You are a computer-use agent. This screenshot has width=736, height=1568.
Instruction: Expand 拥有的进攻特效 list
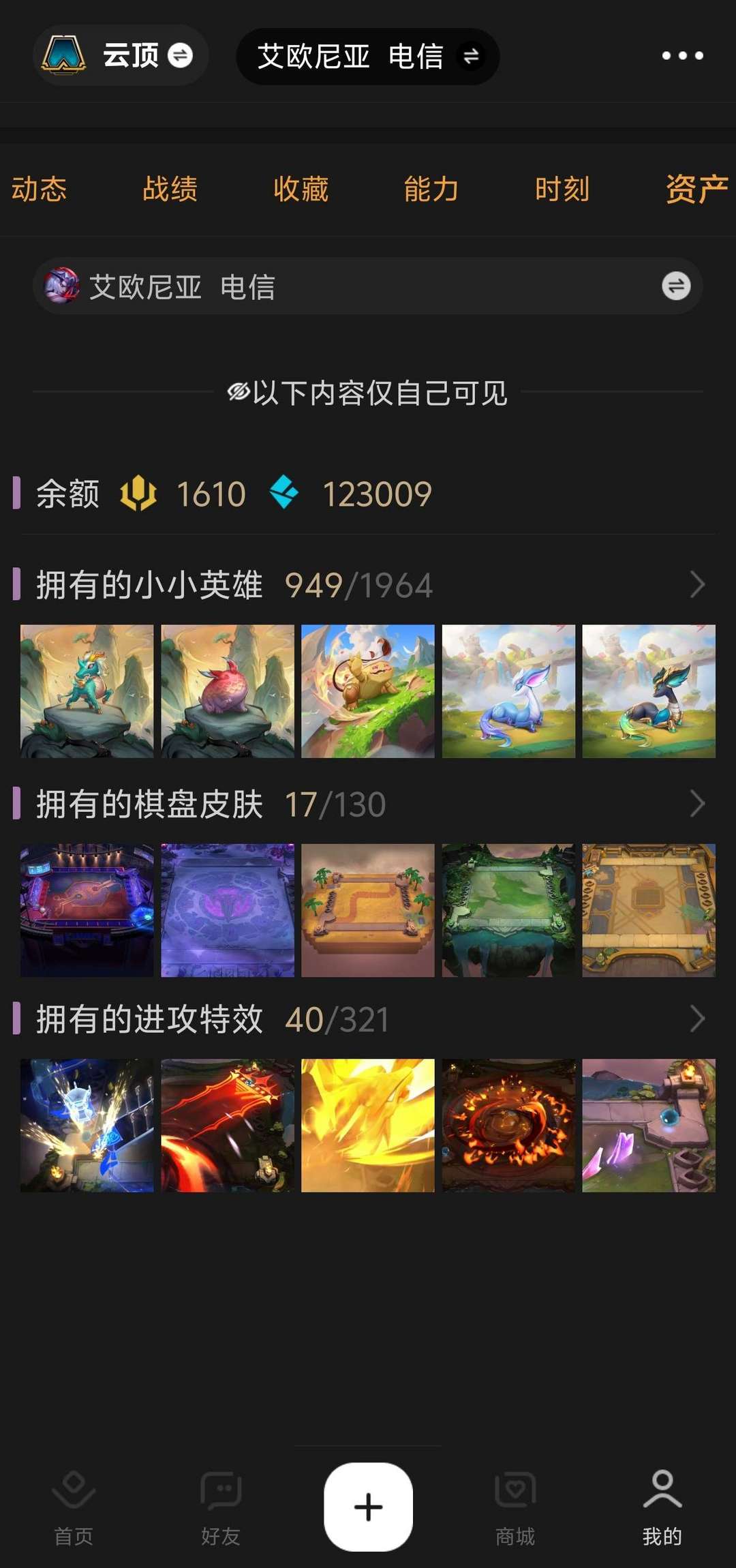coord(696,1019)
